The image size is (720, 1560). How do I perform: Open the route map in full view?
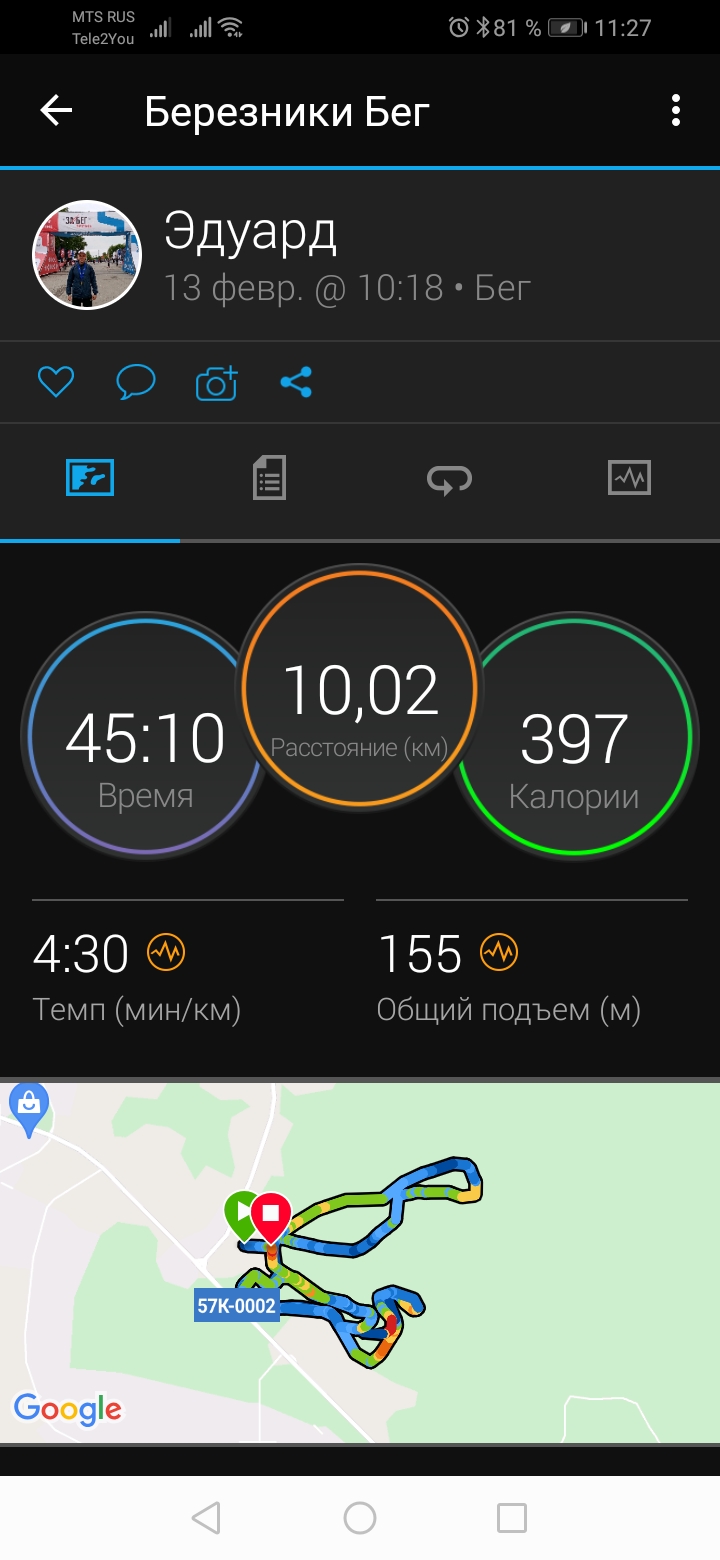tap(360, 1262)
